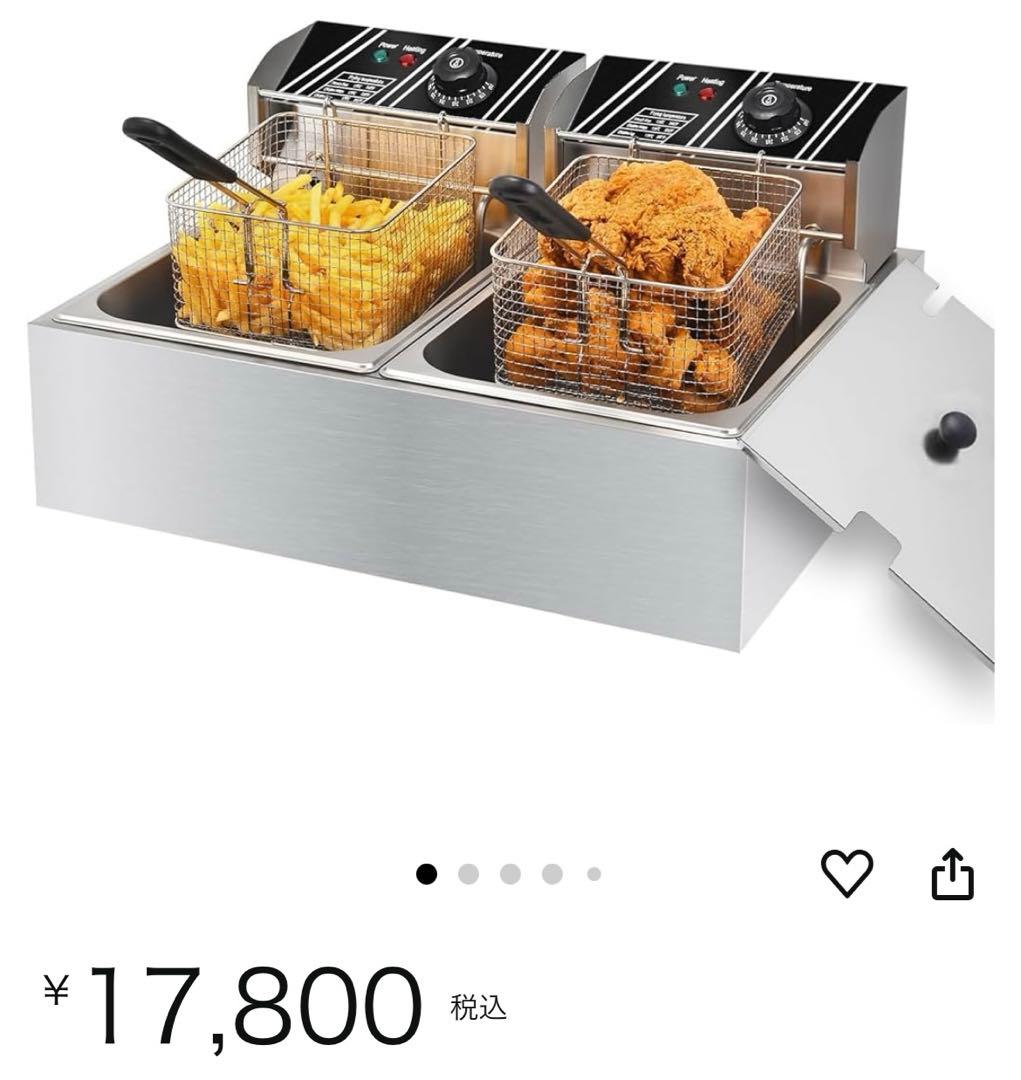
Task: Add the fryer to your wishlist
Action: click(x=846, y=873)
